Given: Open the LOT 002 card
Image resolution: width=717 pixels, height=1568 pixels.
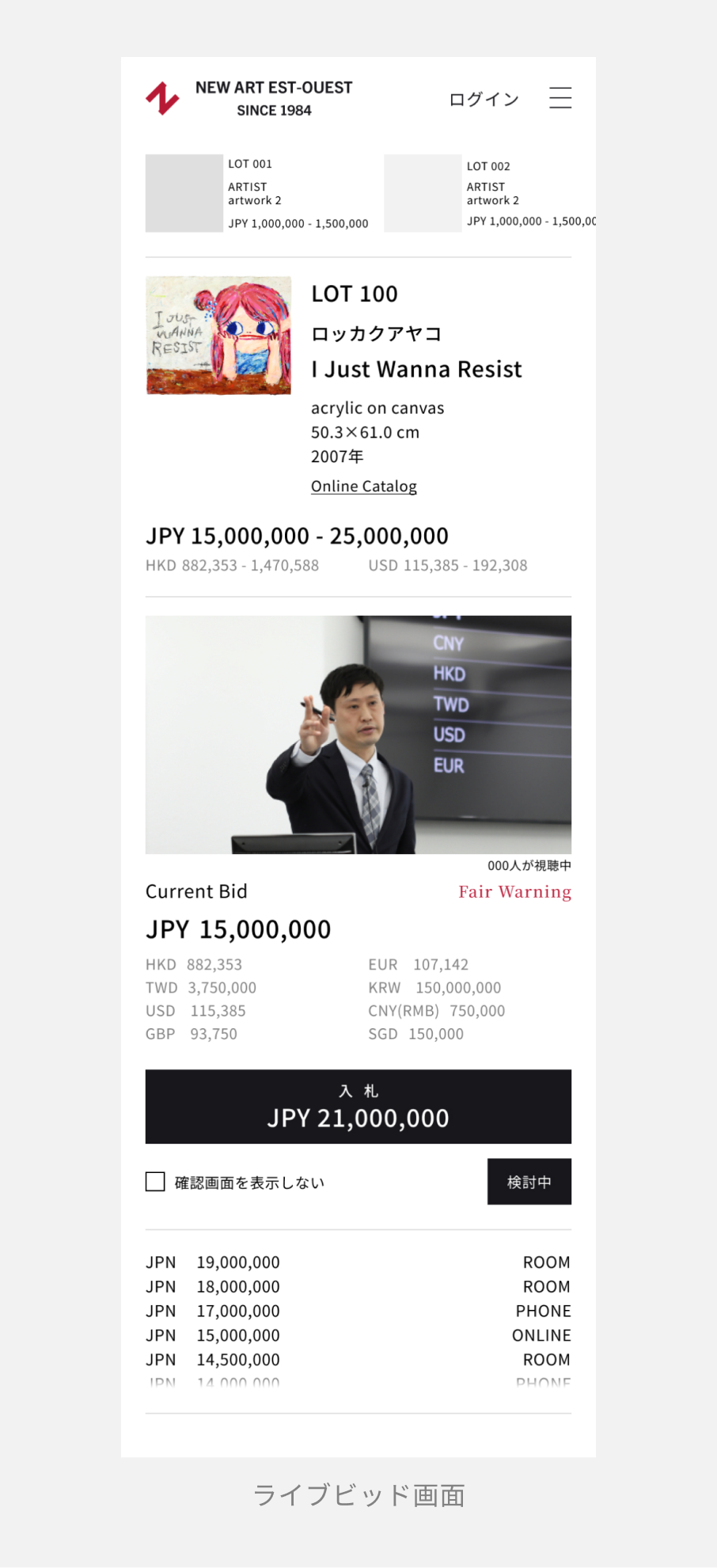Looking at the screenshot, I should tap(491, 193).
